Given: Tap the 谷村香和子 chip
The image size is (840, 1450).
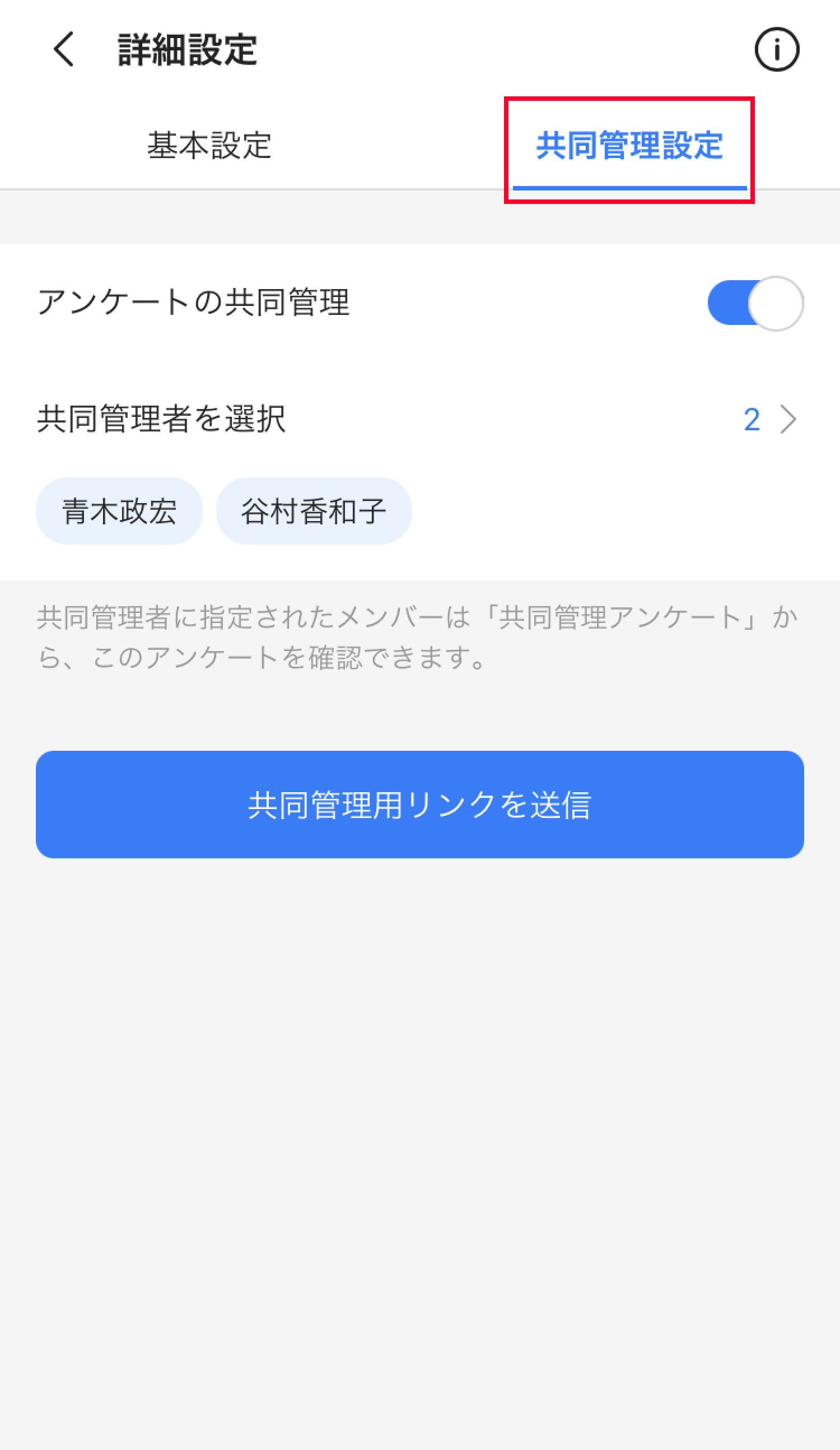Looking at the screenshot, I should coord(314,511).
